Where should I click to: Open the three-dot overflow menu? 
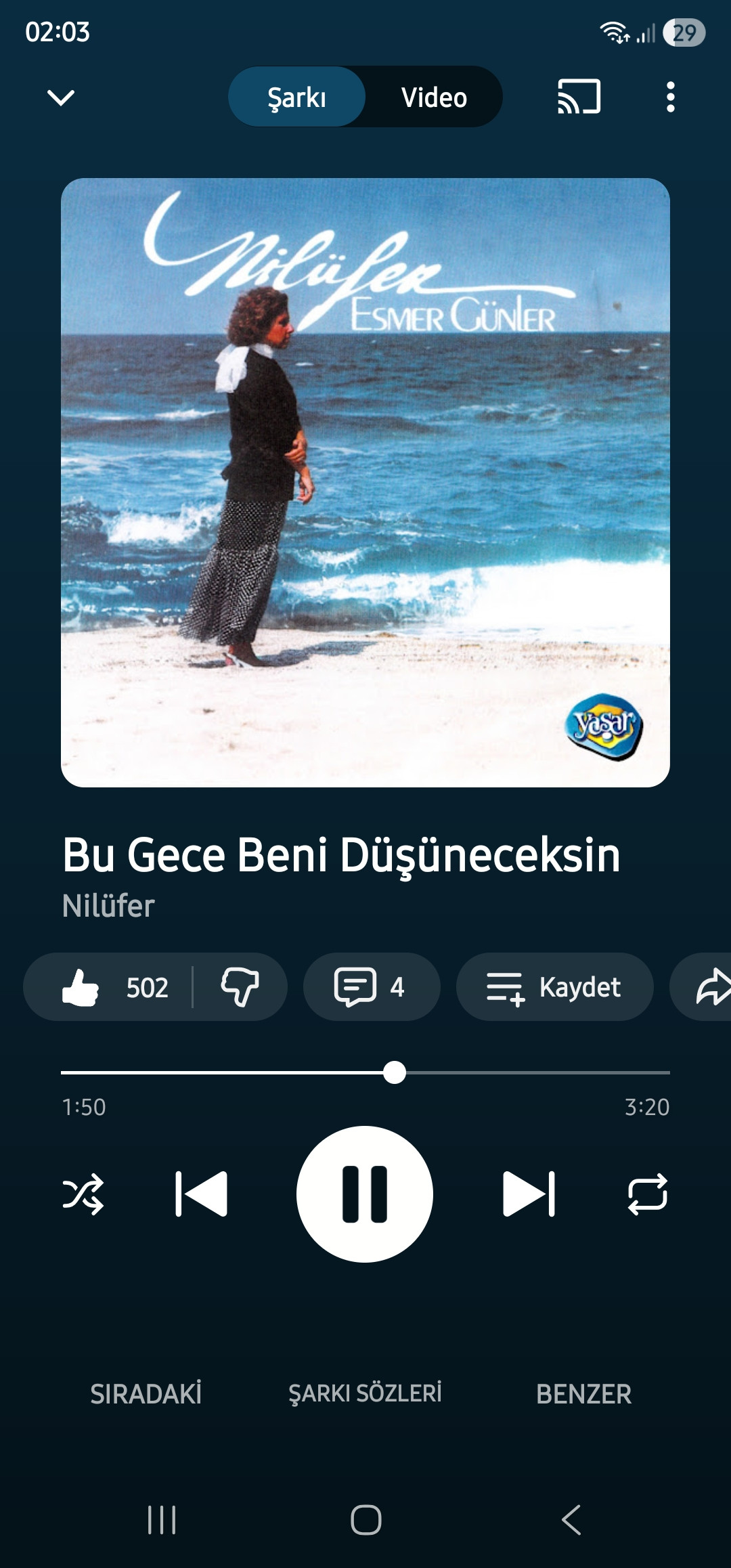coord(670,97)
